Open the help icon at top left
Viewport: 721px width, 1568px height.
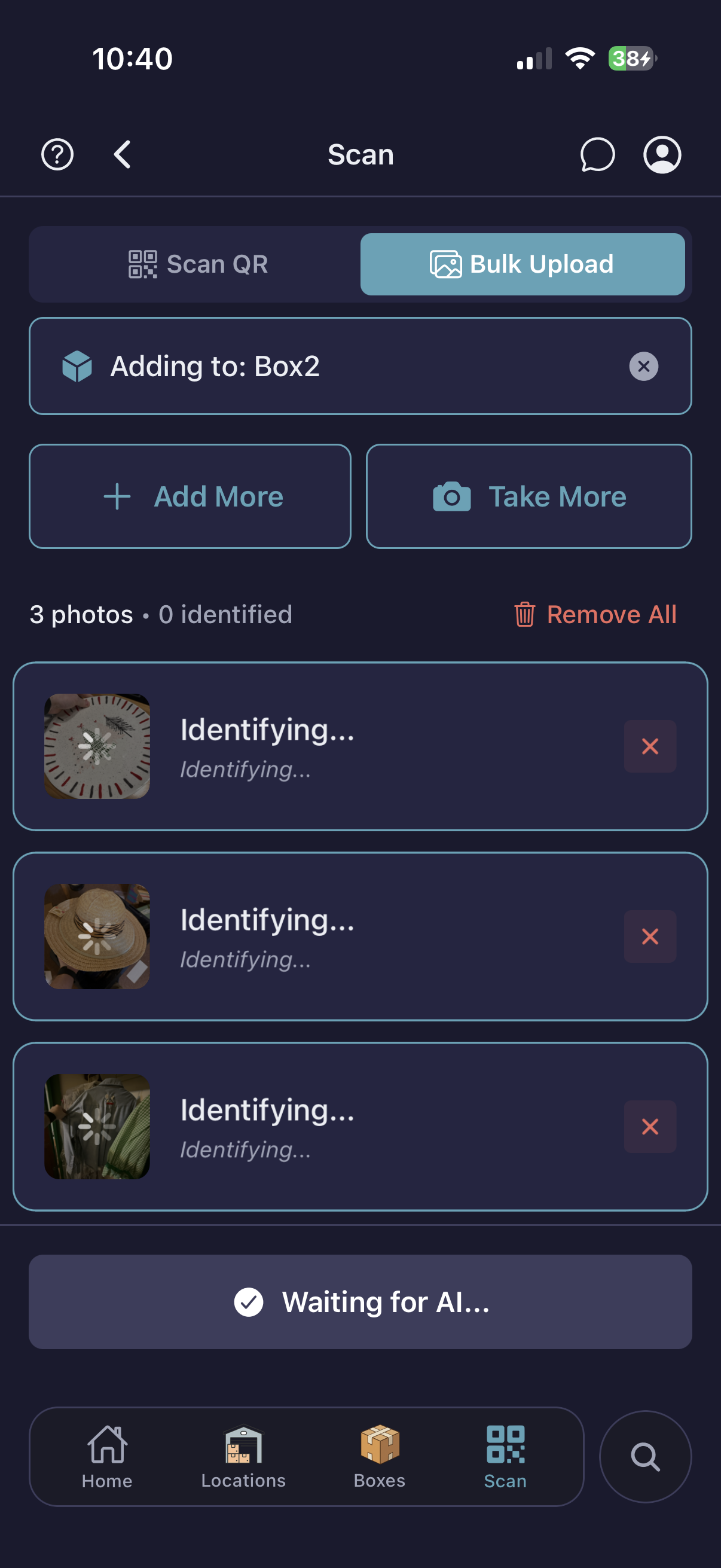point(57,155)
